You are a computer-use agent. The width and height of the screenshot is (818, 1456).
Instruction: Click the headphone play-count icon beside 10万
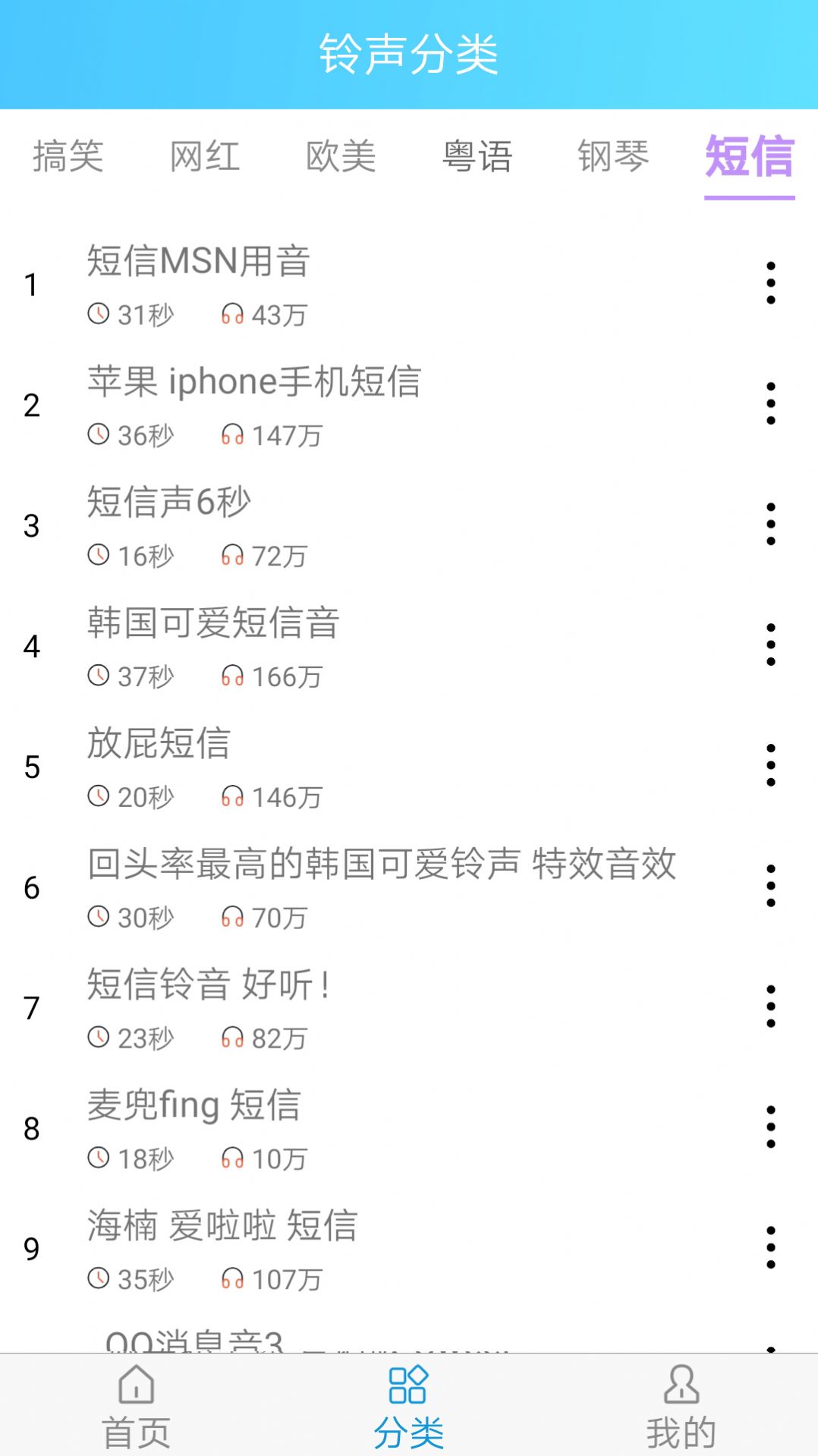tap(233, 1158)
